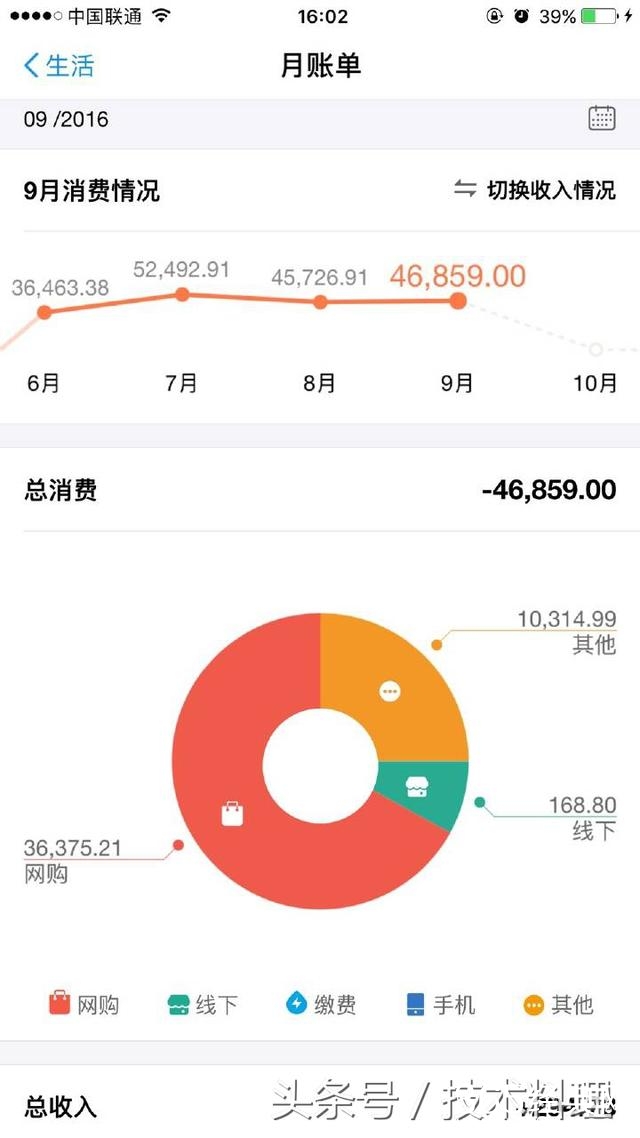Select the 8月 point on the chart
Image resolution: width=640 pixels, height=1138 pixels.
320,302
